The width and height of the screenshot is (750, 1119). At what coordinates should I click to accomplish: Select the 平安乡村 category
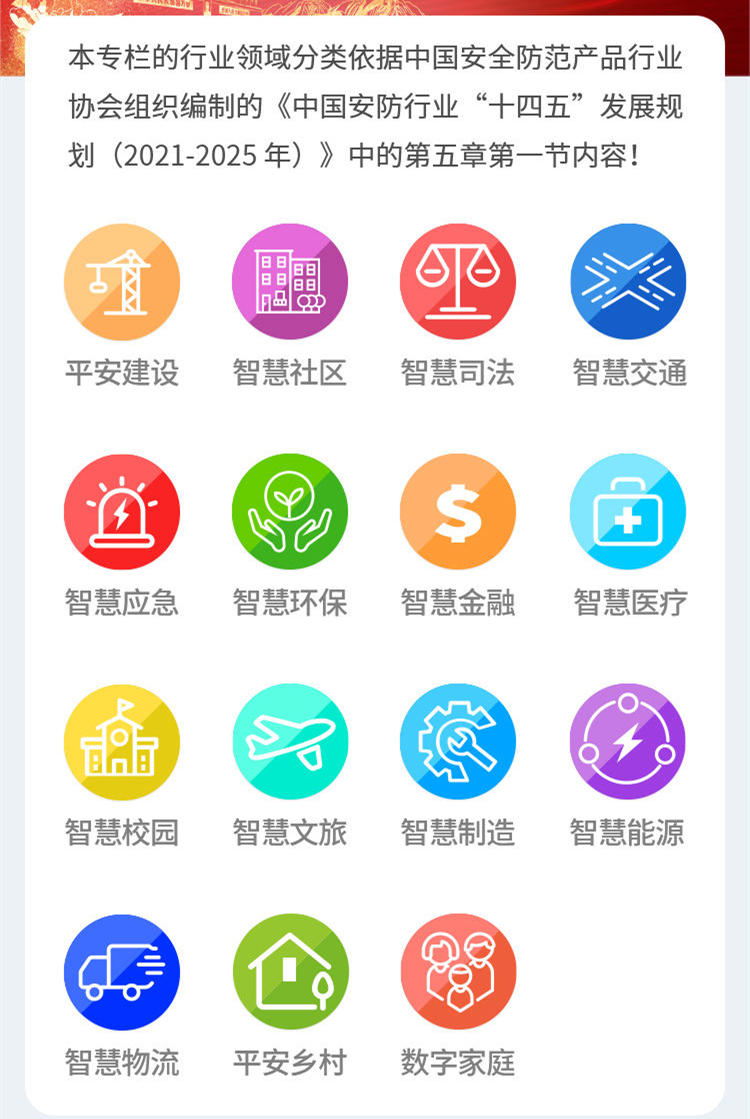click(x=290, y=972)
